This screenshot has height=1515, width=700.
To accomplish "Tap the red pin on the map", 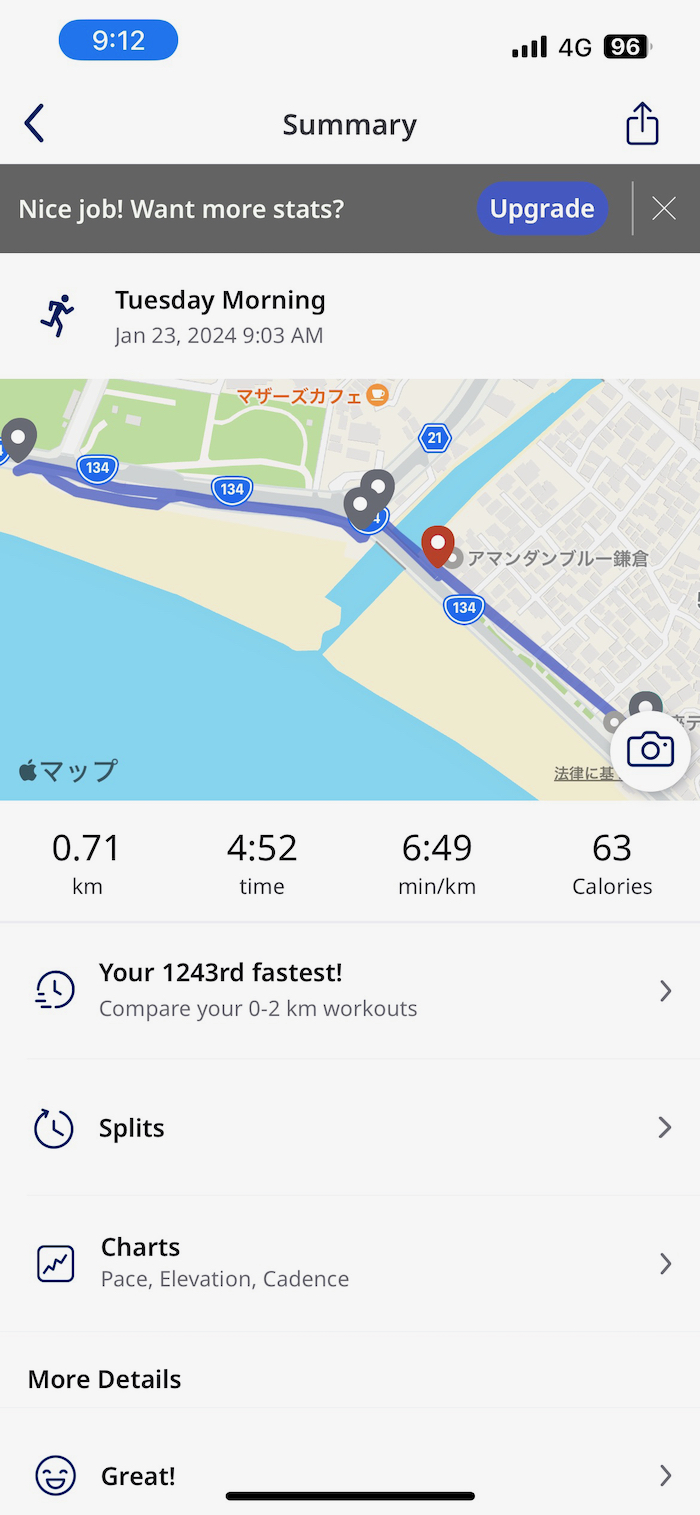I will 437,546.
